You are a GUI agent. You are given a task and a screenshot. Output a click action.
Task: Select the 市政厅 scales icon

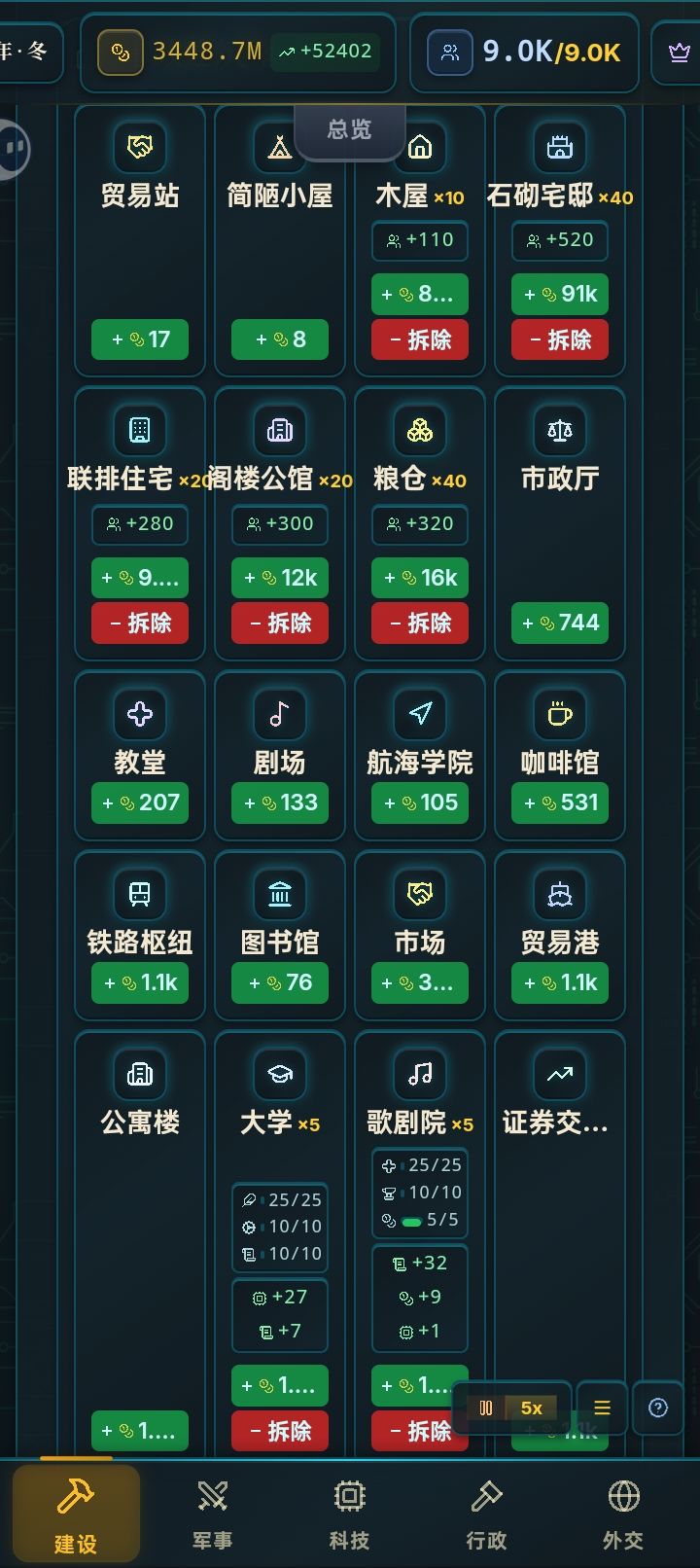[x=559, y=431]
